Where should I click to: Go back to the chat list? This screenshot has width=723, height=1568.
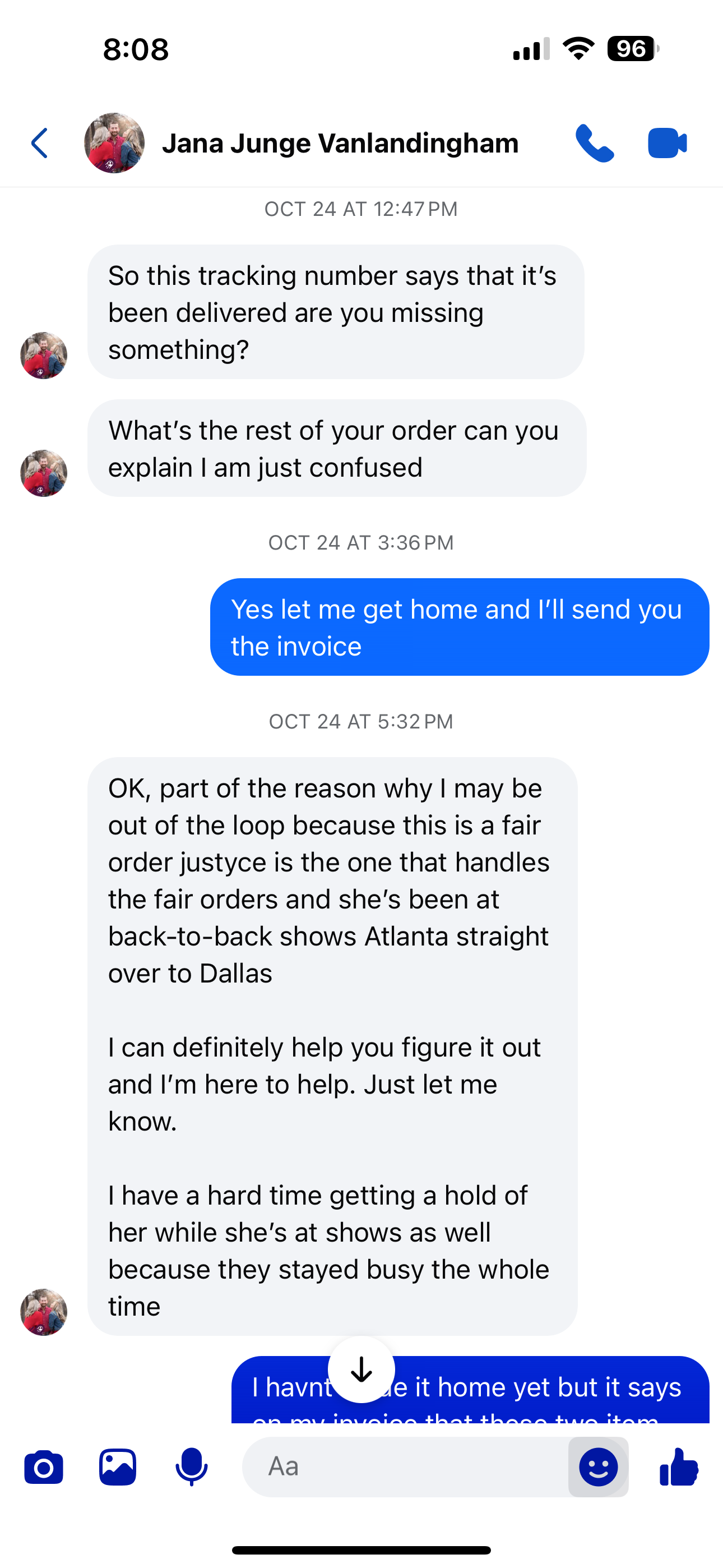[x=40, y=144]
